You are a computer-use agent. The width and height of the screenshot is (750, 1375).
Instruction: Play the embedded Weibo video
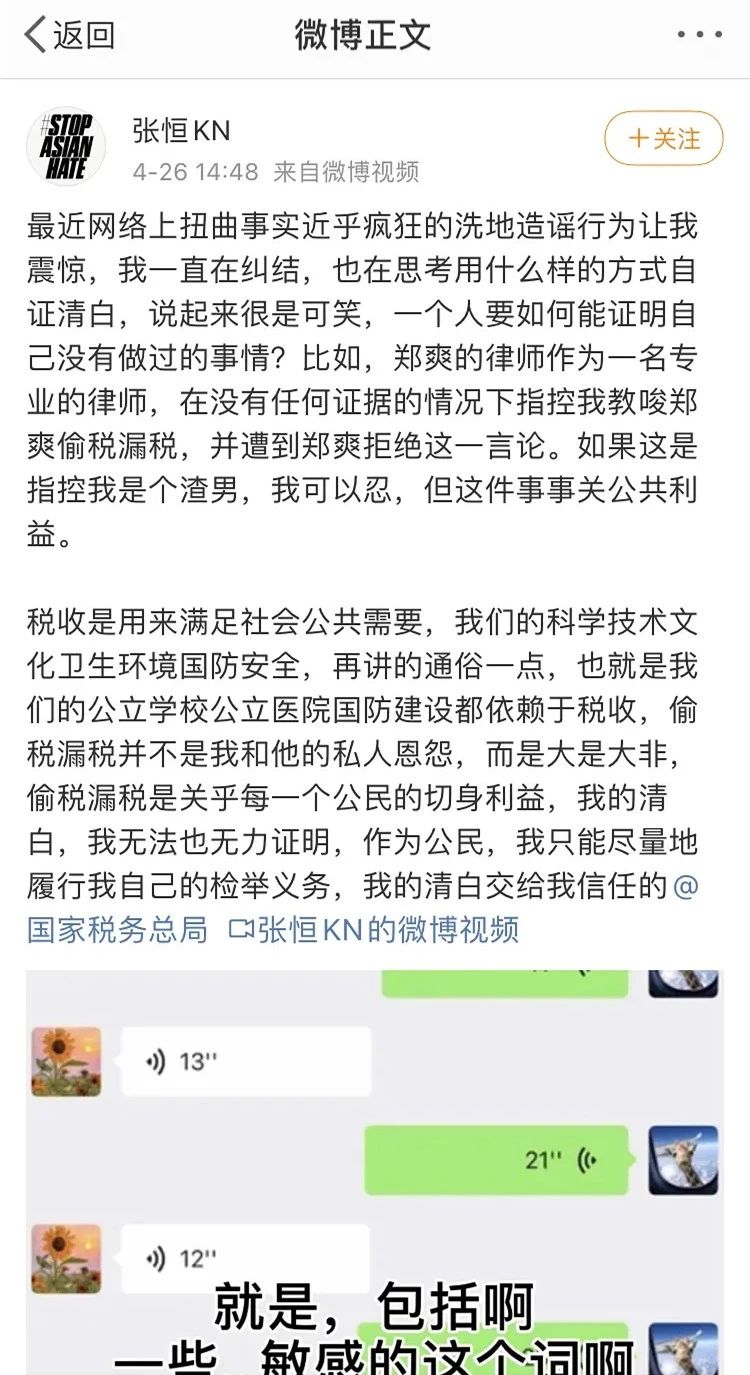(375, 1170)
